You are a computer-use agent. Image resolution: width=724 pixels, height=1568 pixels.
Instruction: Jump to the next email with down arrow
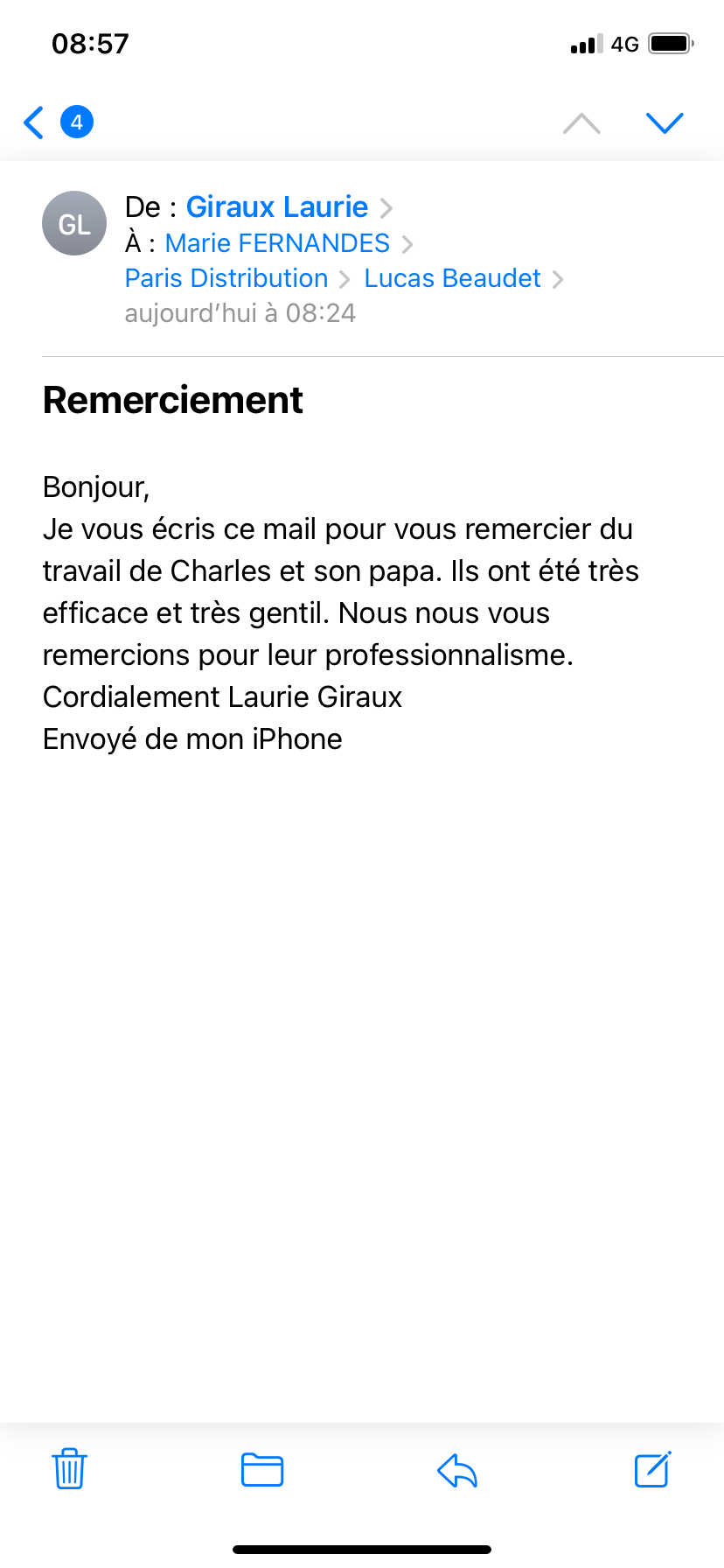pyautogui.click(x=665, y=122)
